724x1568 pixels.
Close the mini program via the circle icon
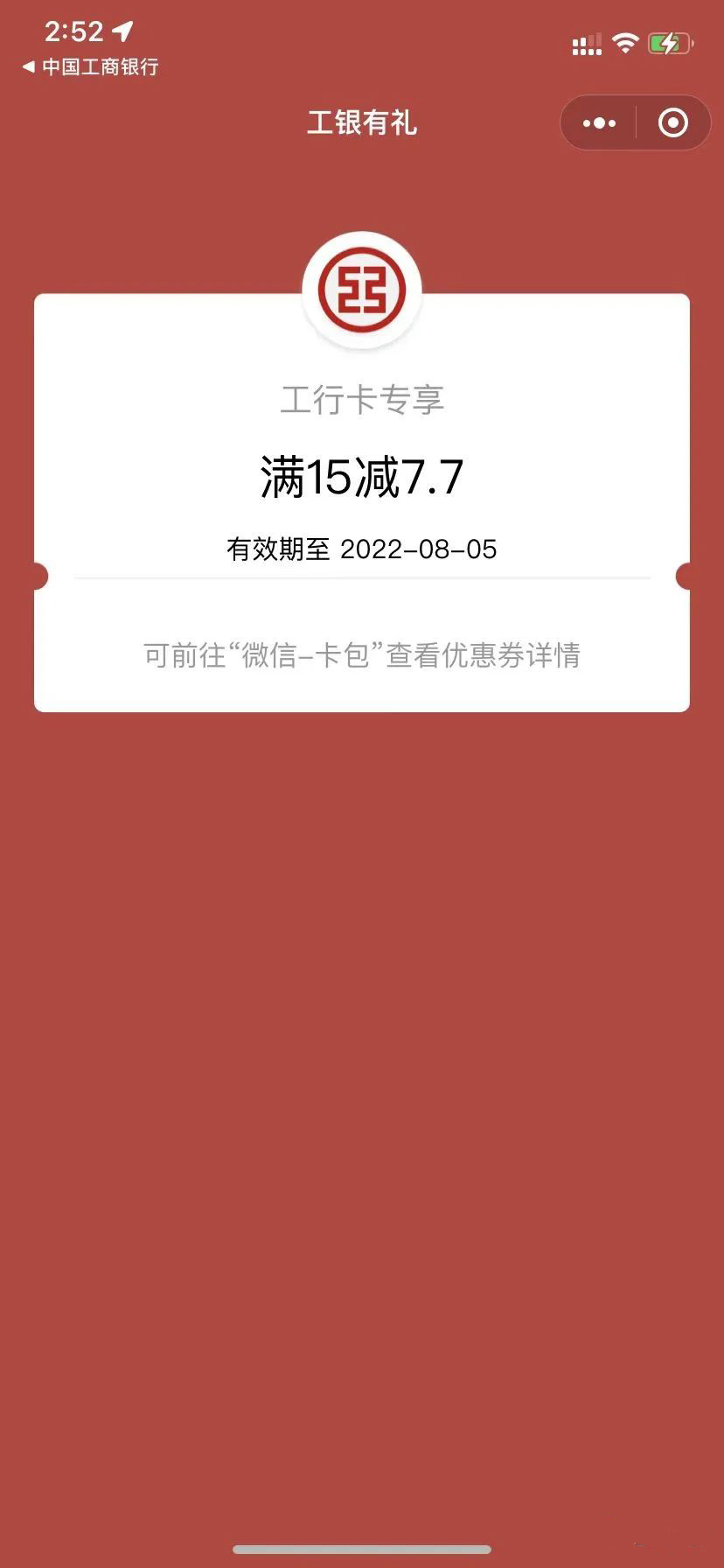click(x=672, y=123)
